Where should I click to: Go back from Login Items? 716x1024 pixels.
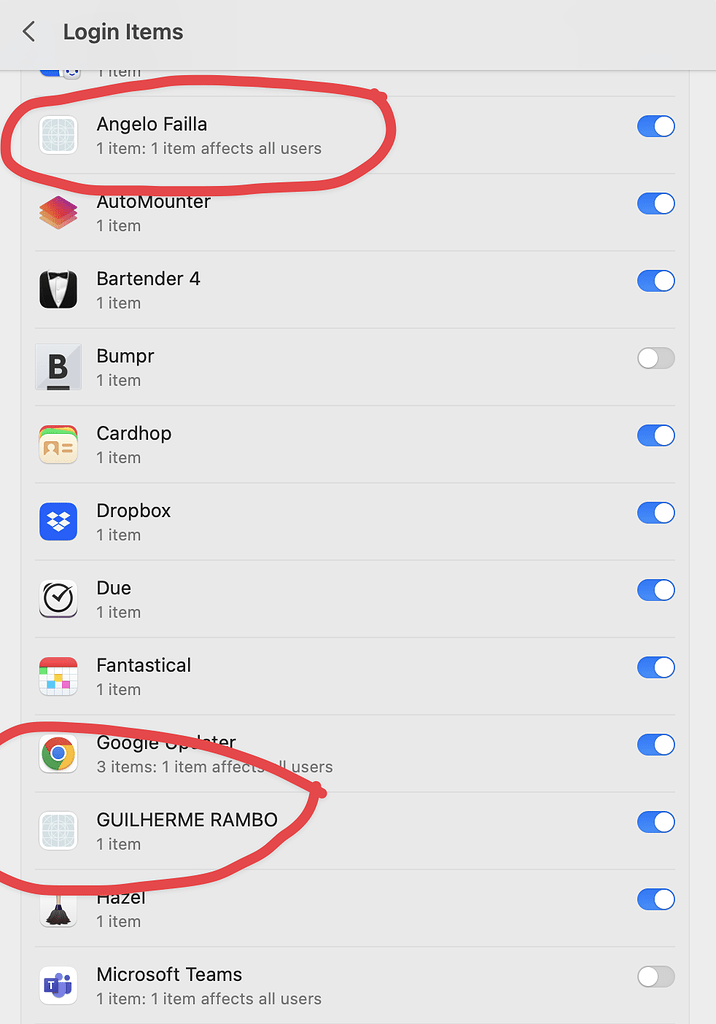coord(29,32)
